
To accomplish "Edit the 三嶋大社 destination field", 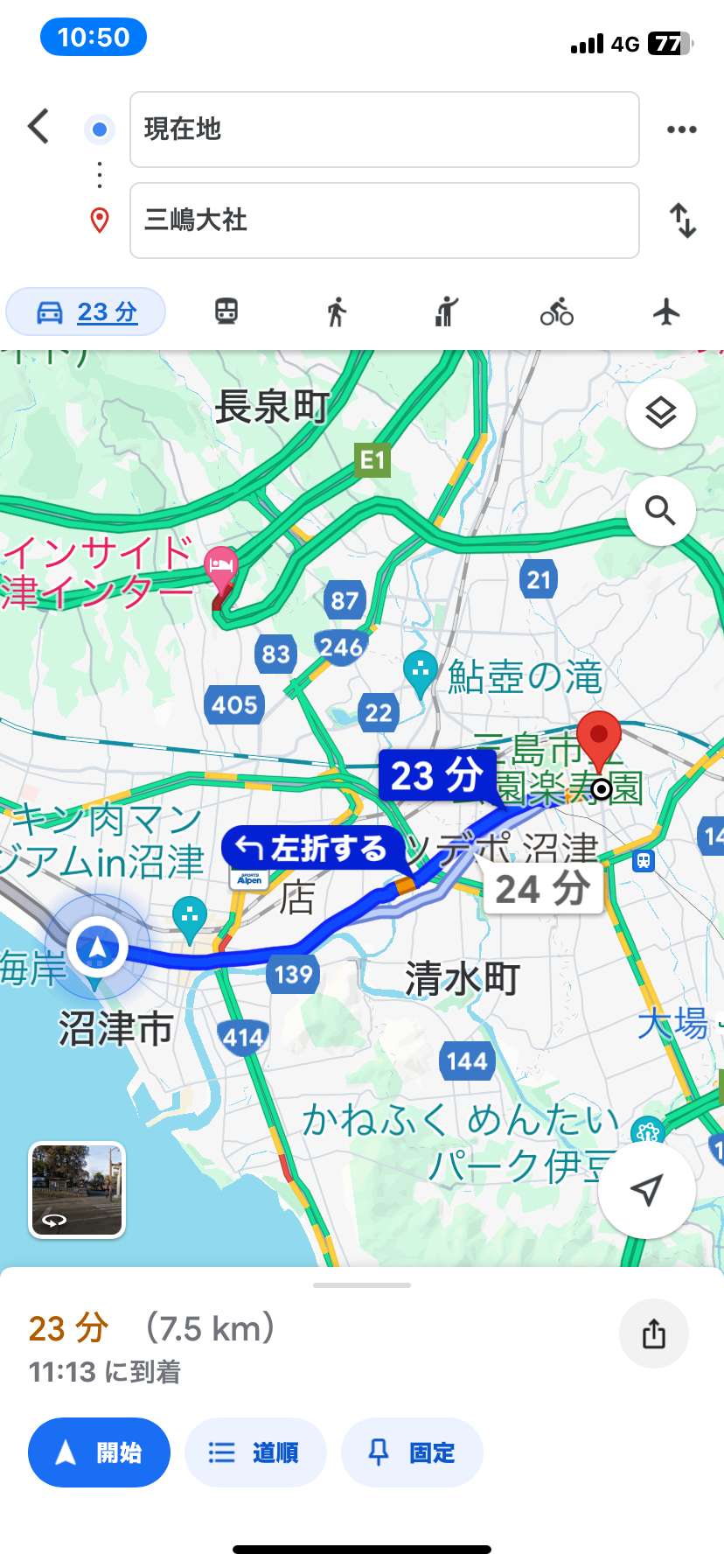I will [x=385, y=220].
